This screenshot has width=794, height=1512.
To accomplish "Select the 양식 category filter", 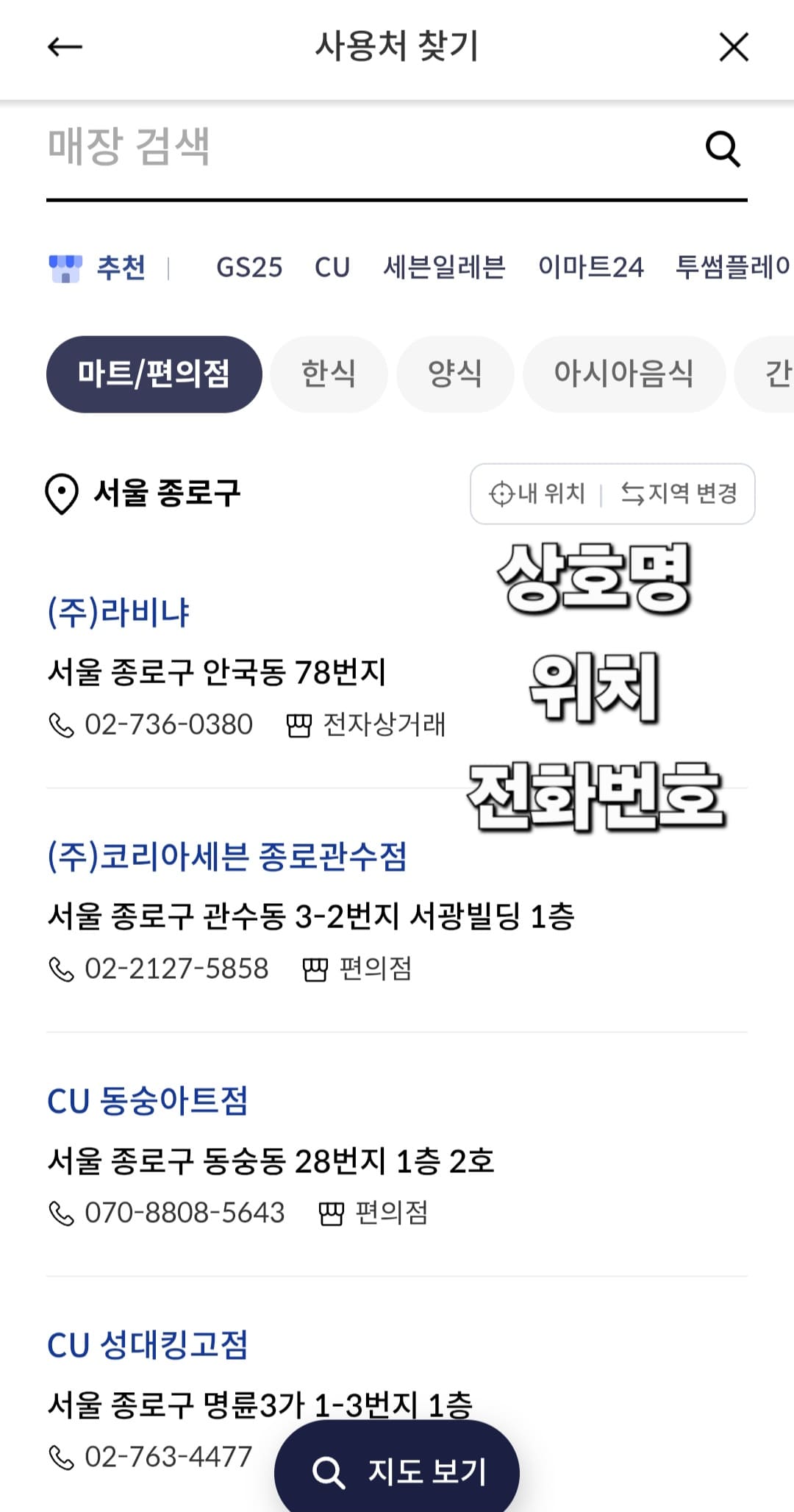I will pos(454,373).
